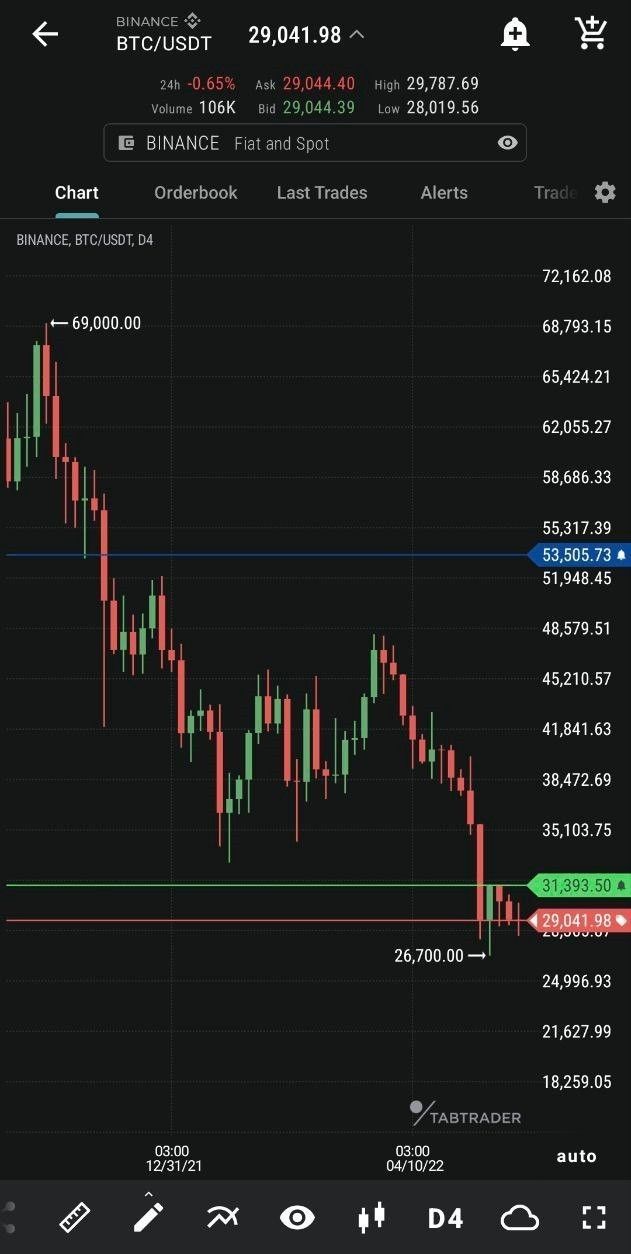Screen dimensions: 631x1254
Task: Switch to the Last Trades tab
Action: coord(322,193)
